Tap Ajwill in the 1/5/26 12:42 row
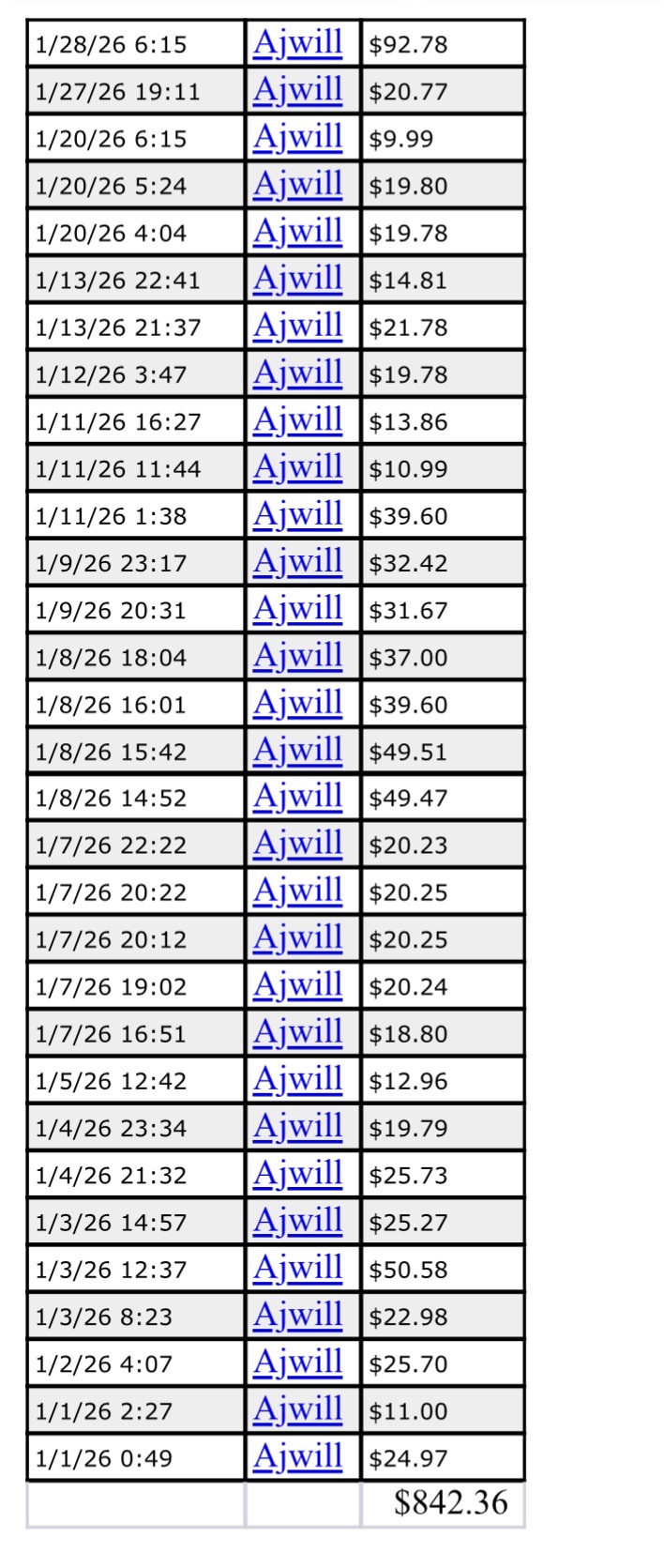 [298, 1079]
